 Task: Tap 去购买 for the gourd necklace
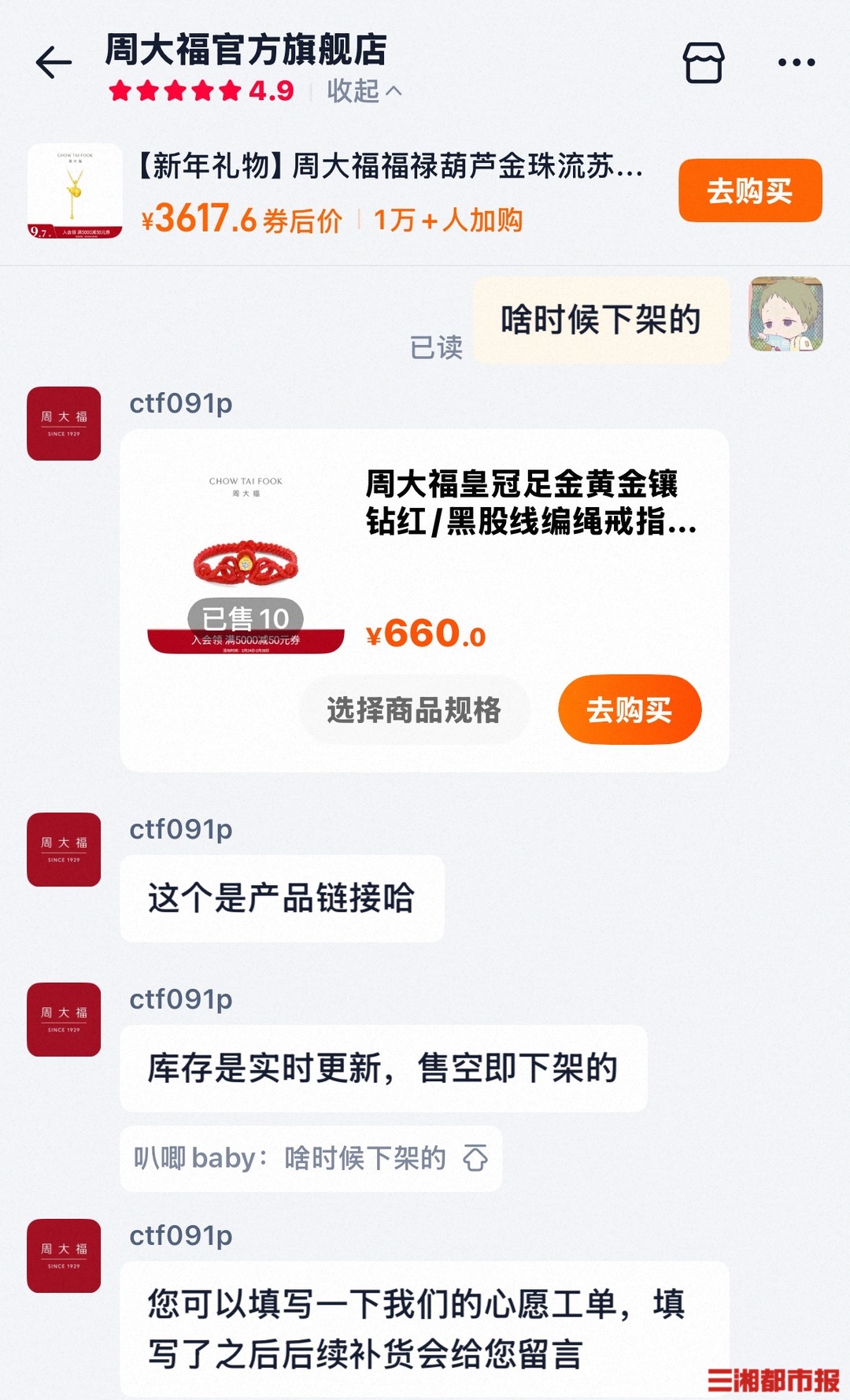[x=749, y=191]
